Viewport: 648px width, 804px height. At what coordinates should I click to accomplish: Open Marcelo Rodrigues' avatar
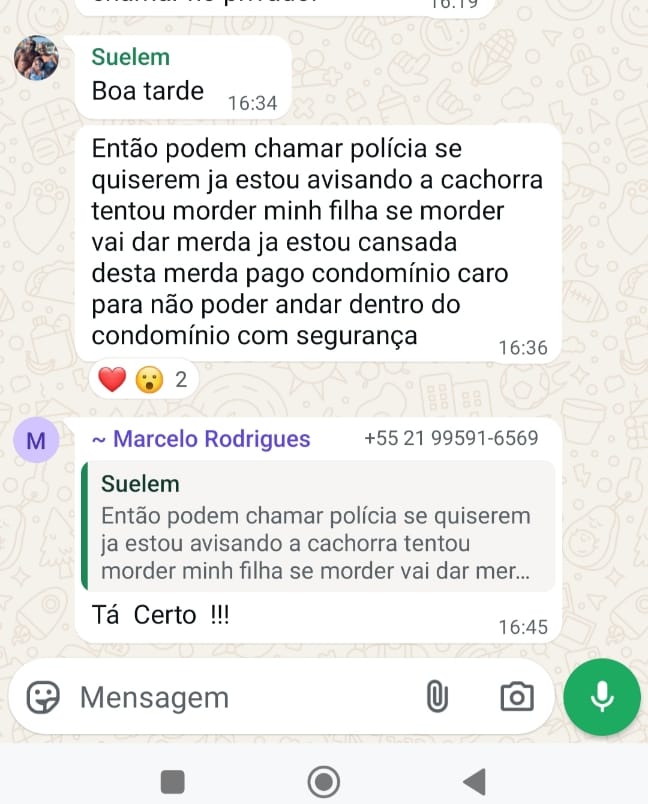coord(36,441)
